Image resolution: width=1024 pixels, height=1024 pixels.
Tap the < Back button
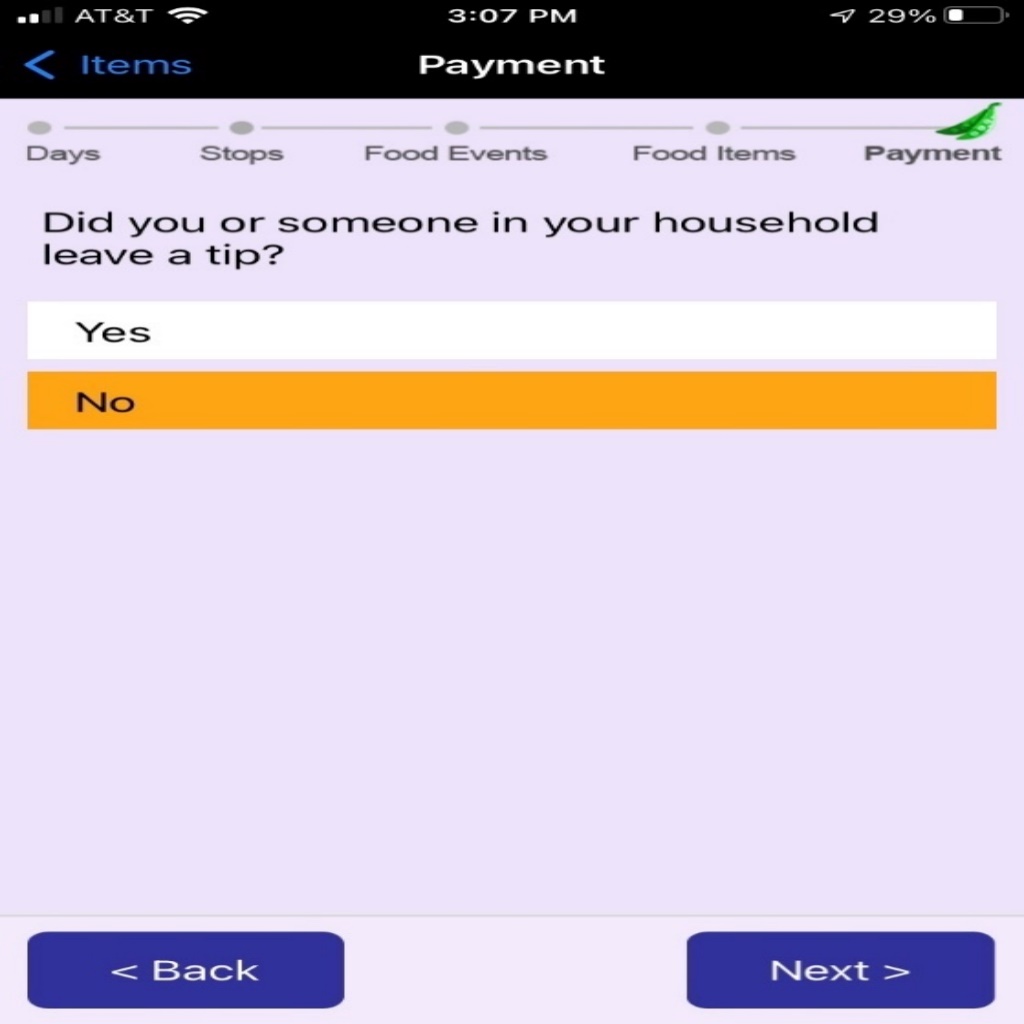point(185,970)
